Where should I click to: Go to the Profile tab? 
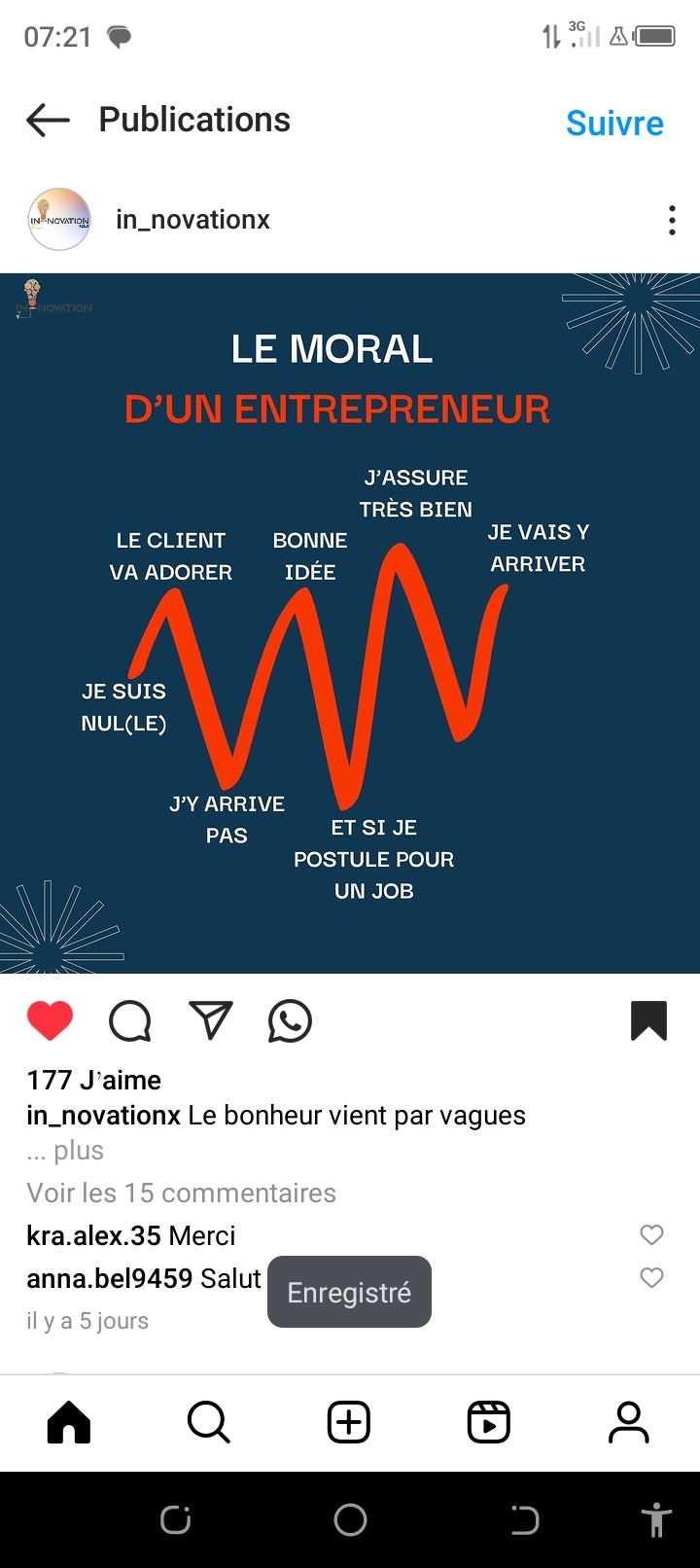pyautogui.click(x=629, y=1423)
